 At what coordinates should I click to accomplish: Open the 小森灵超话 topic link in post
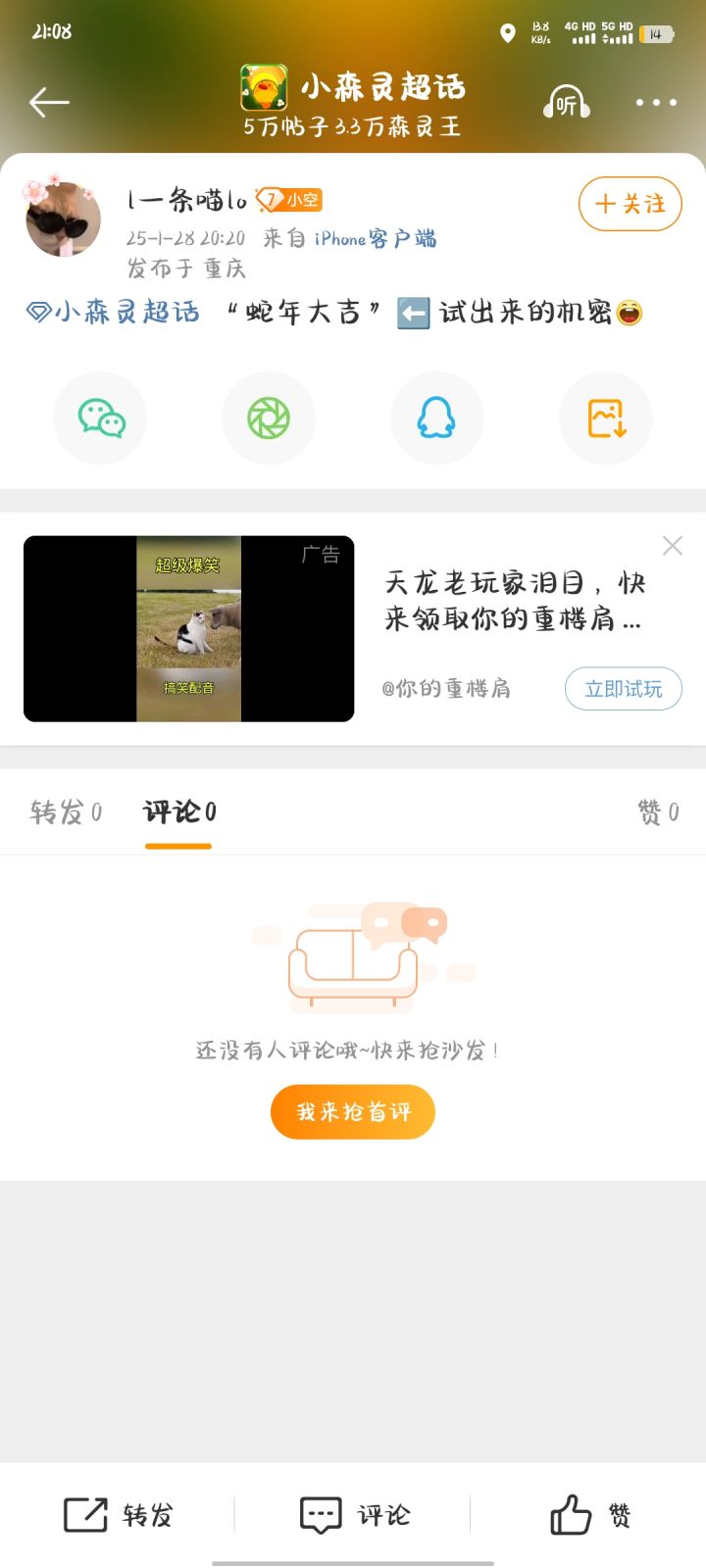click(112, 313)
